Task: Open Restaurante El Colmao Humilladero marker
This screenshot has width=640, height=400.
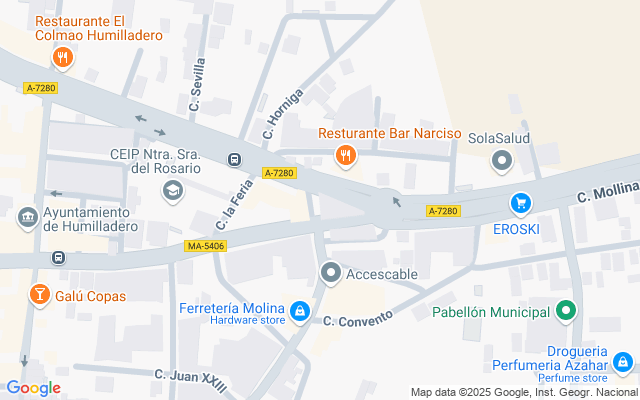Action: pyautogui.click(x=64, y=57)
